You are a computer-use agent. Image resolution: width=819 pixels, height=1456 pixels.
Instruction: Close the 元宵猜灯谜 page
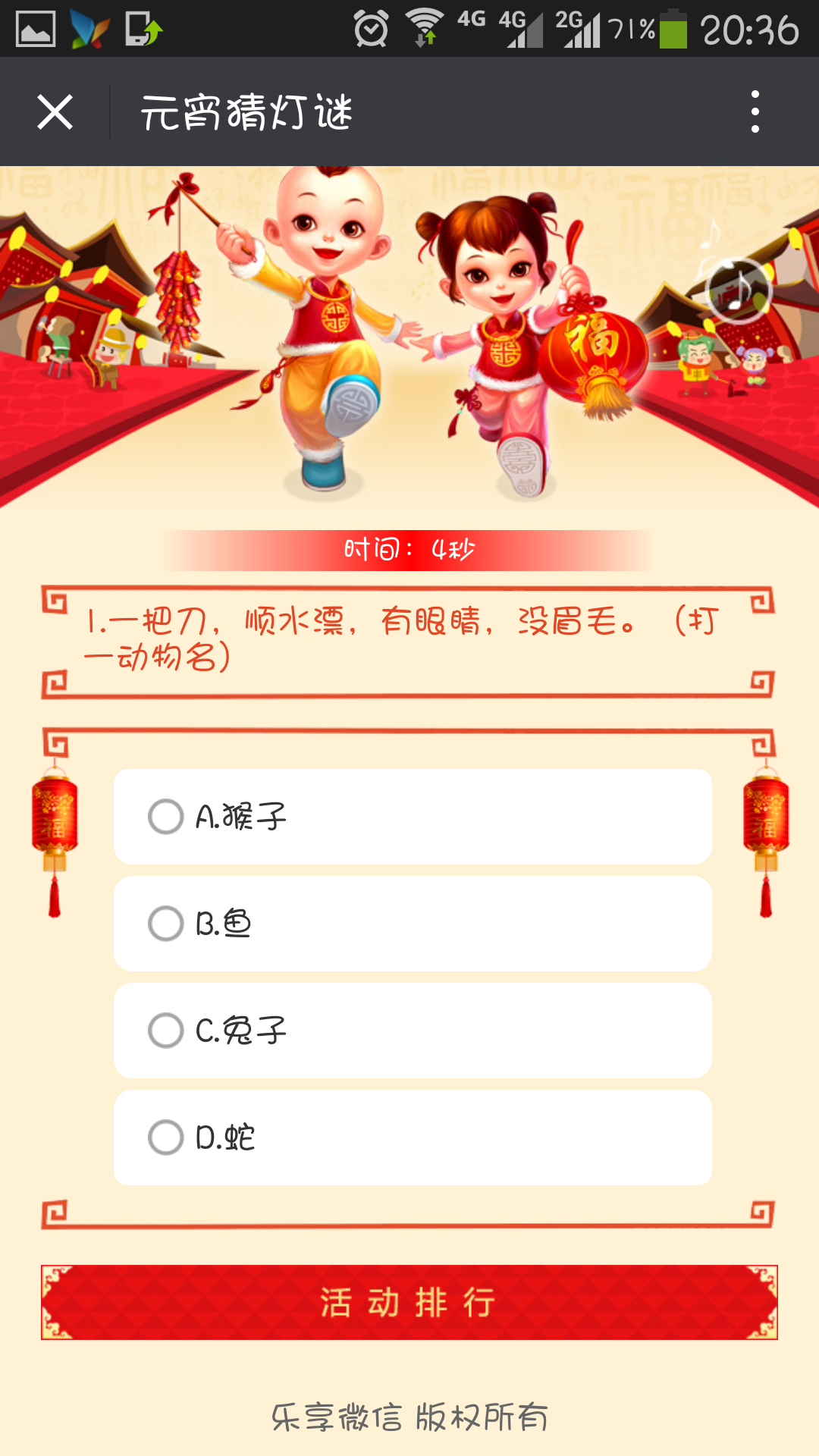[55, 112]
